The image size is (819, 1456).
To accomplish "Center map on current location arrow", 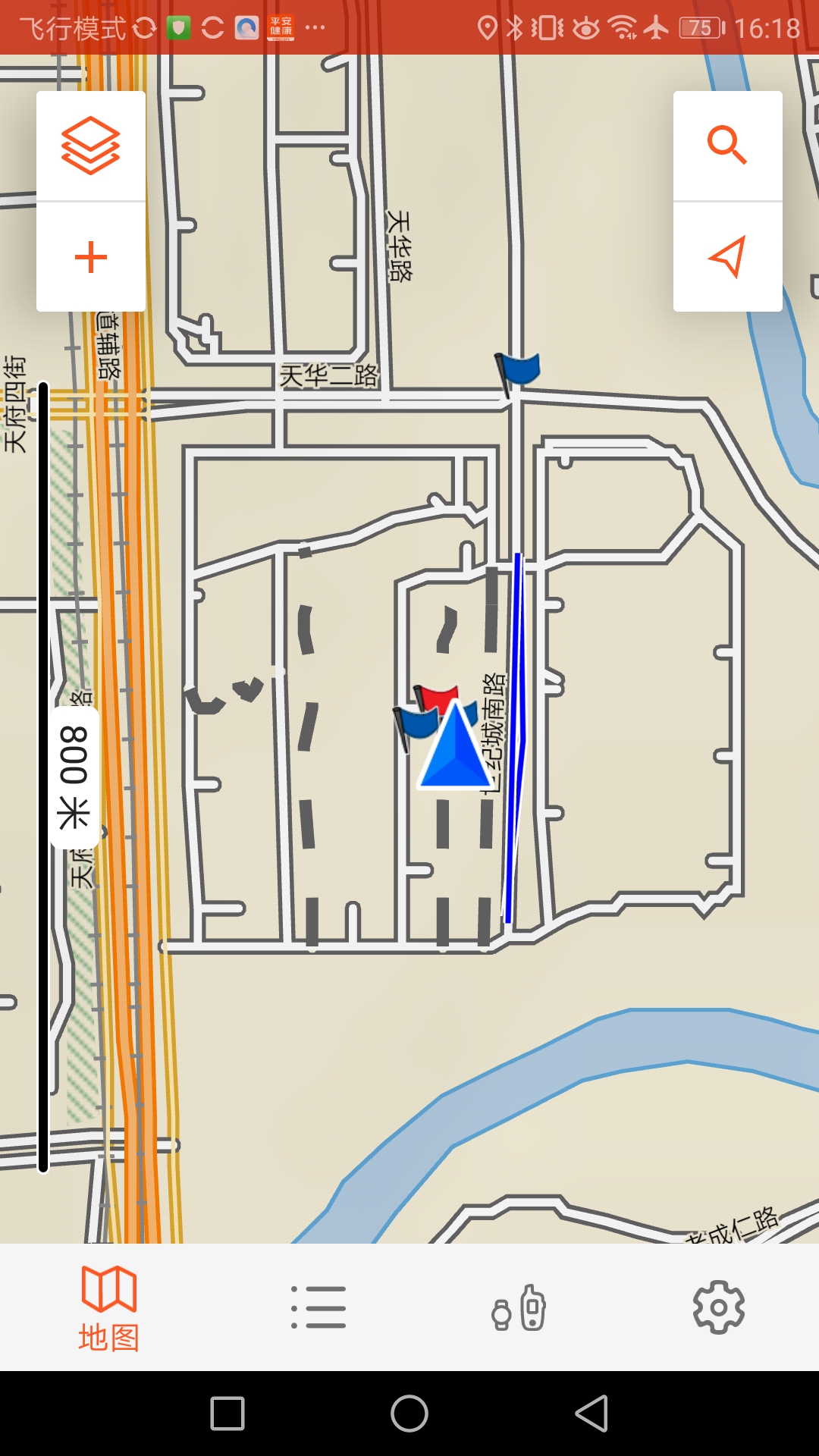I will 727,257.
